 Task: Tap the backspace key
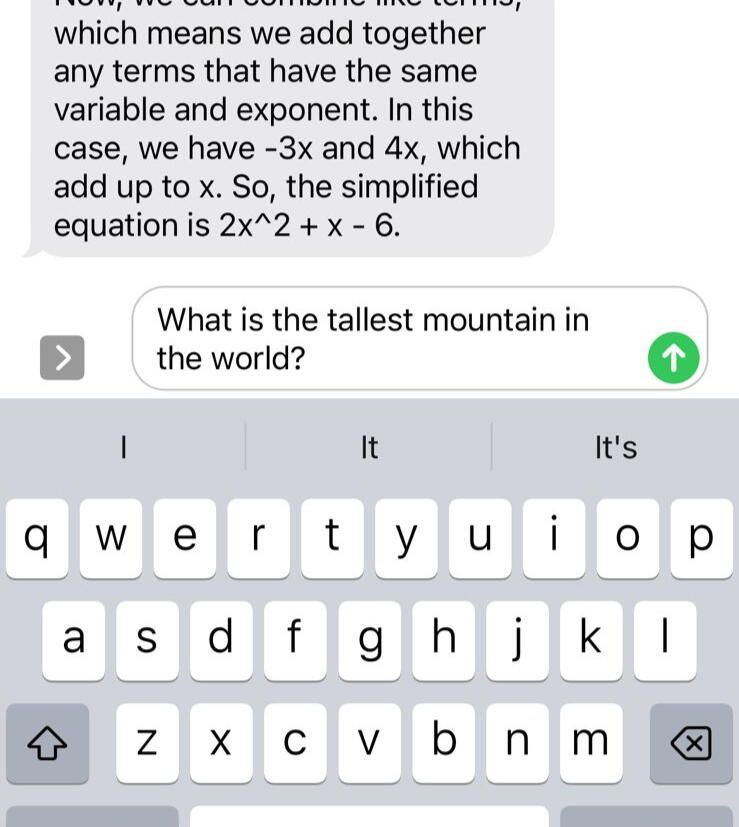(690, 743)
